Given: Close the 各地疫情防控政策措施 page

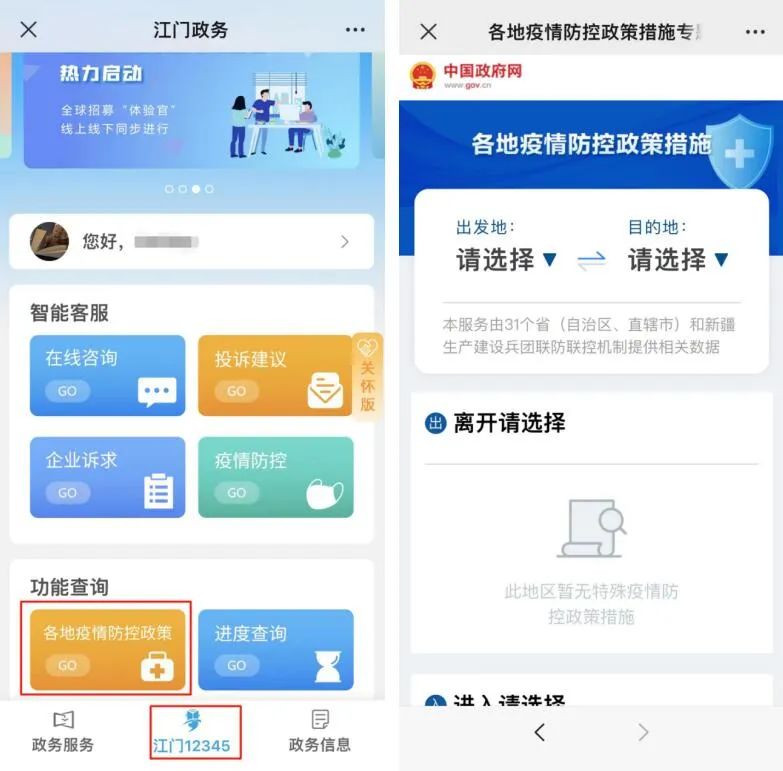Looking at the screenshot, I should (x=428, y=31).
